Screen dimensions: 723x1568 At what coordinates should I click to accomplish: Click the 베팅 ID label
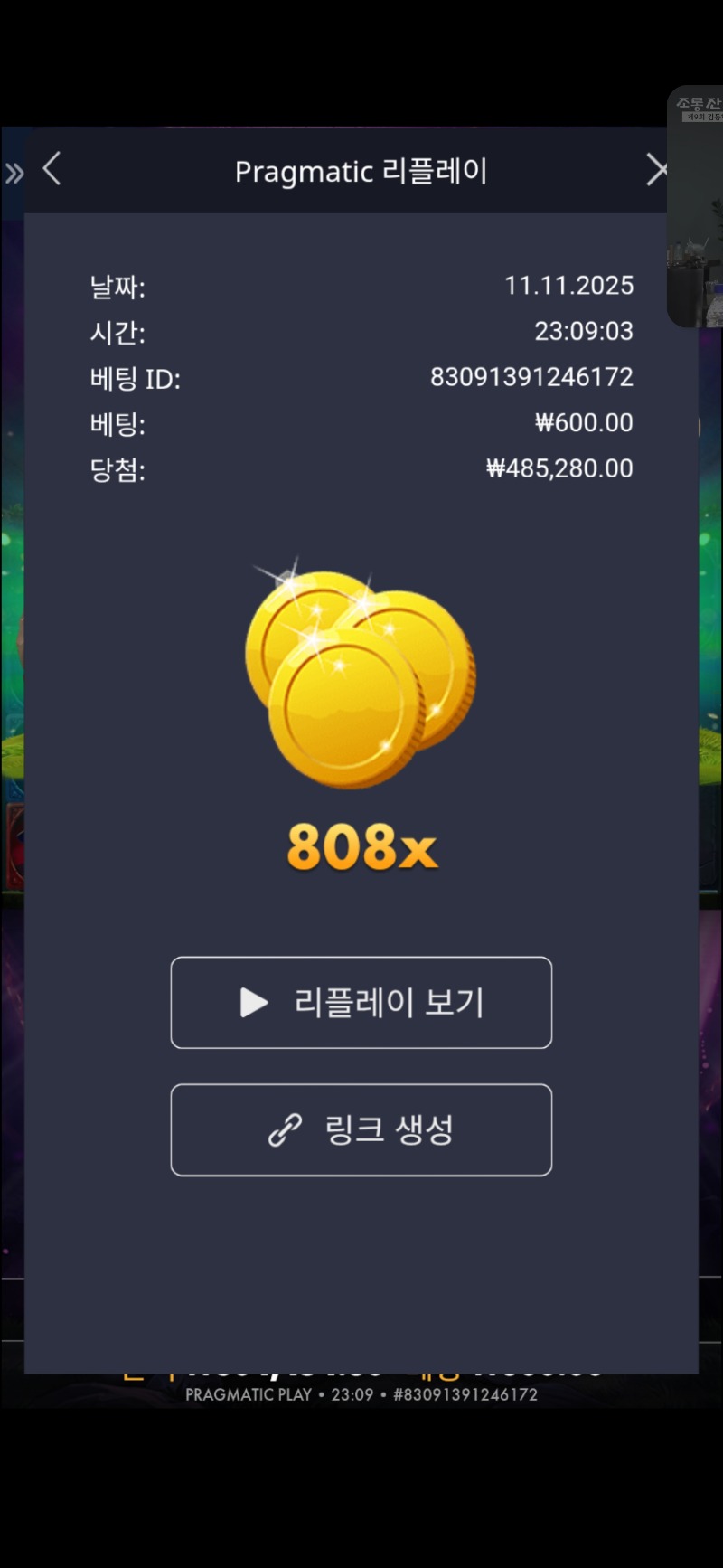click(134, 378)
